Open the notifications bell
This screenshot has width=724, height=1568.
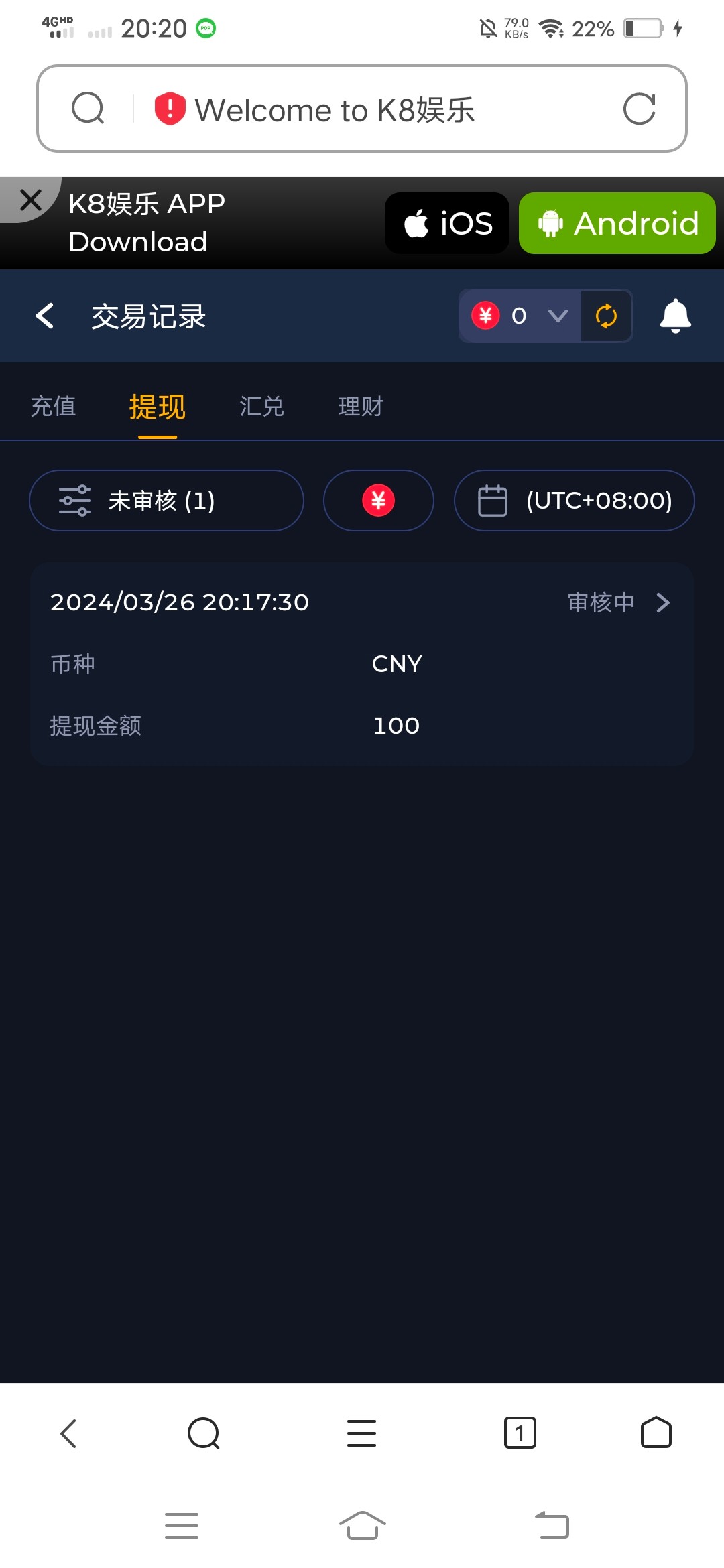click(675, 316)
